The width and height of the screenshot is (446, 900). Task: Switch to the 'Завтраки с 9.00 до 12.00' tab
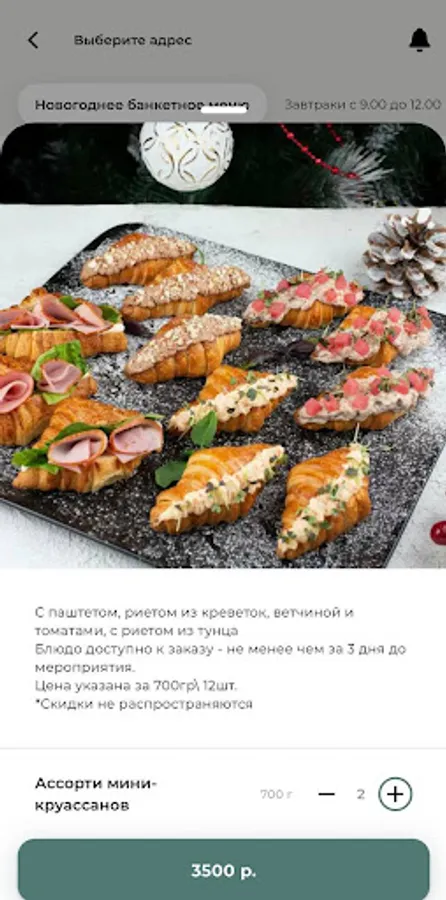point(363,105)
